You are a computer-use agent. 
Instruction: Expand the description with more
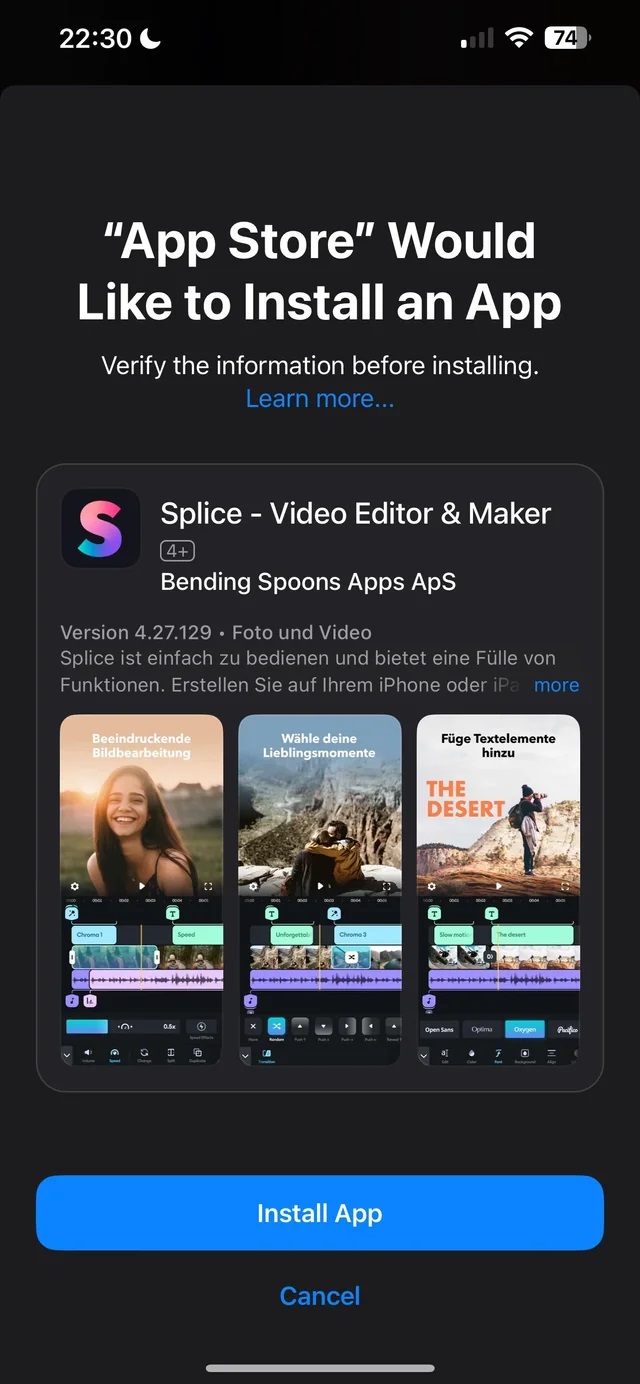pos(556,685)
